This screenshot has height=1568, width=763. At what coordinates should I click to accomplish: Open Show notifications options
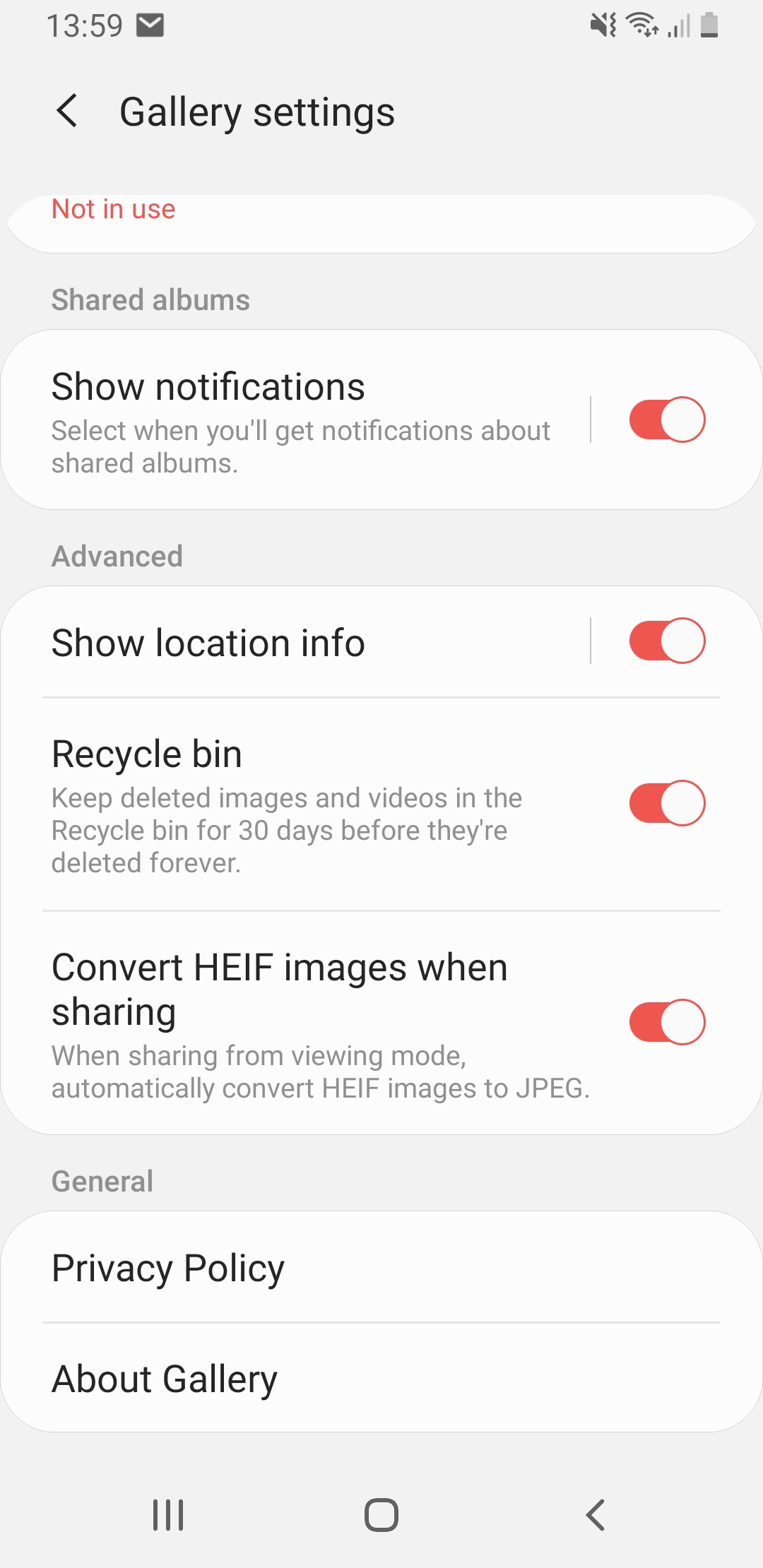[297, 420]
